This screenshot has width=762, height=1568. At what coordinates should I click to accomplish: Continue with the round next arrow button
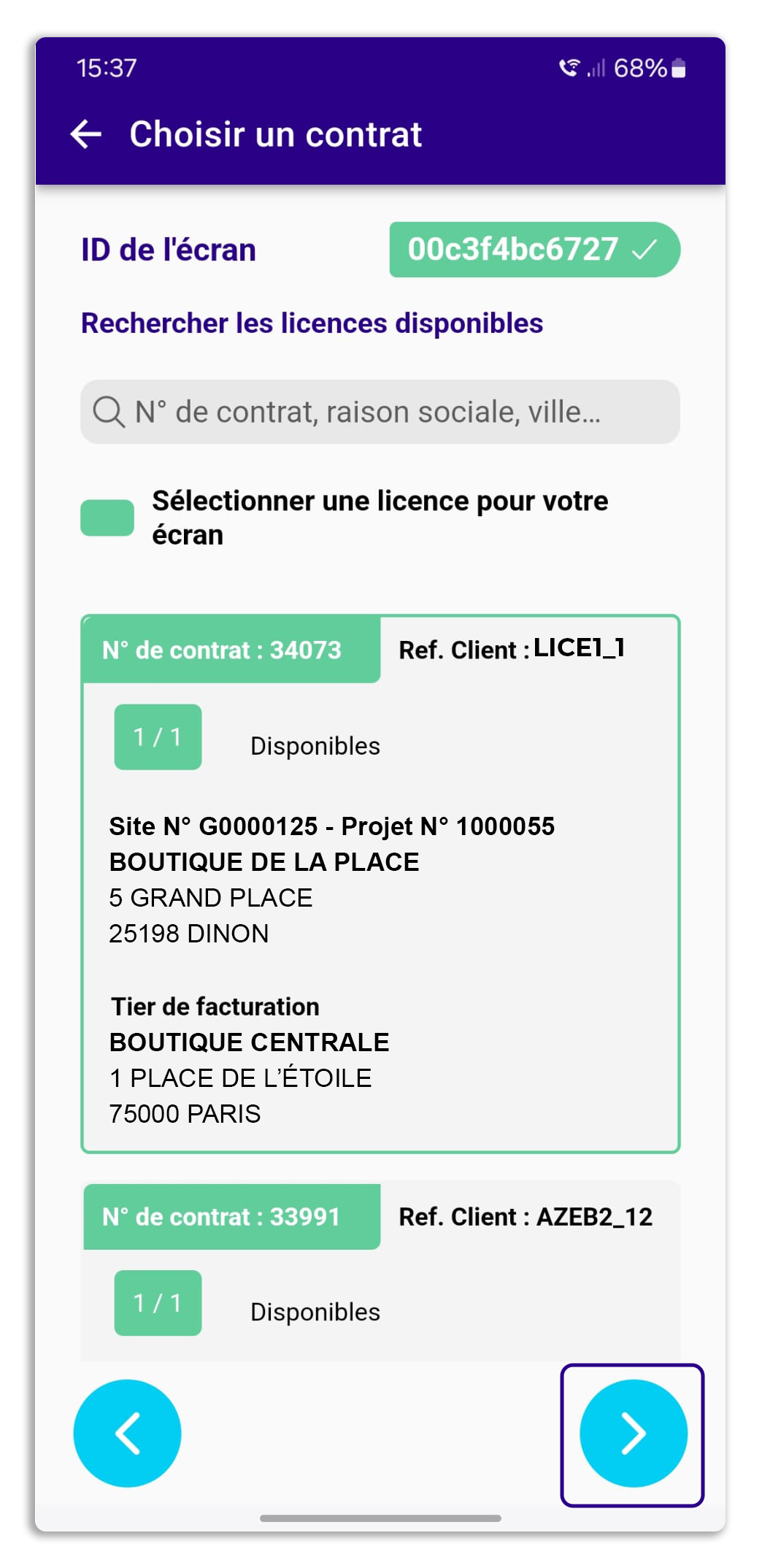633,1433
